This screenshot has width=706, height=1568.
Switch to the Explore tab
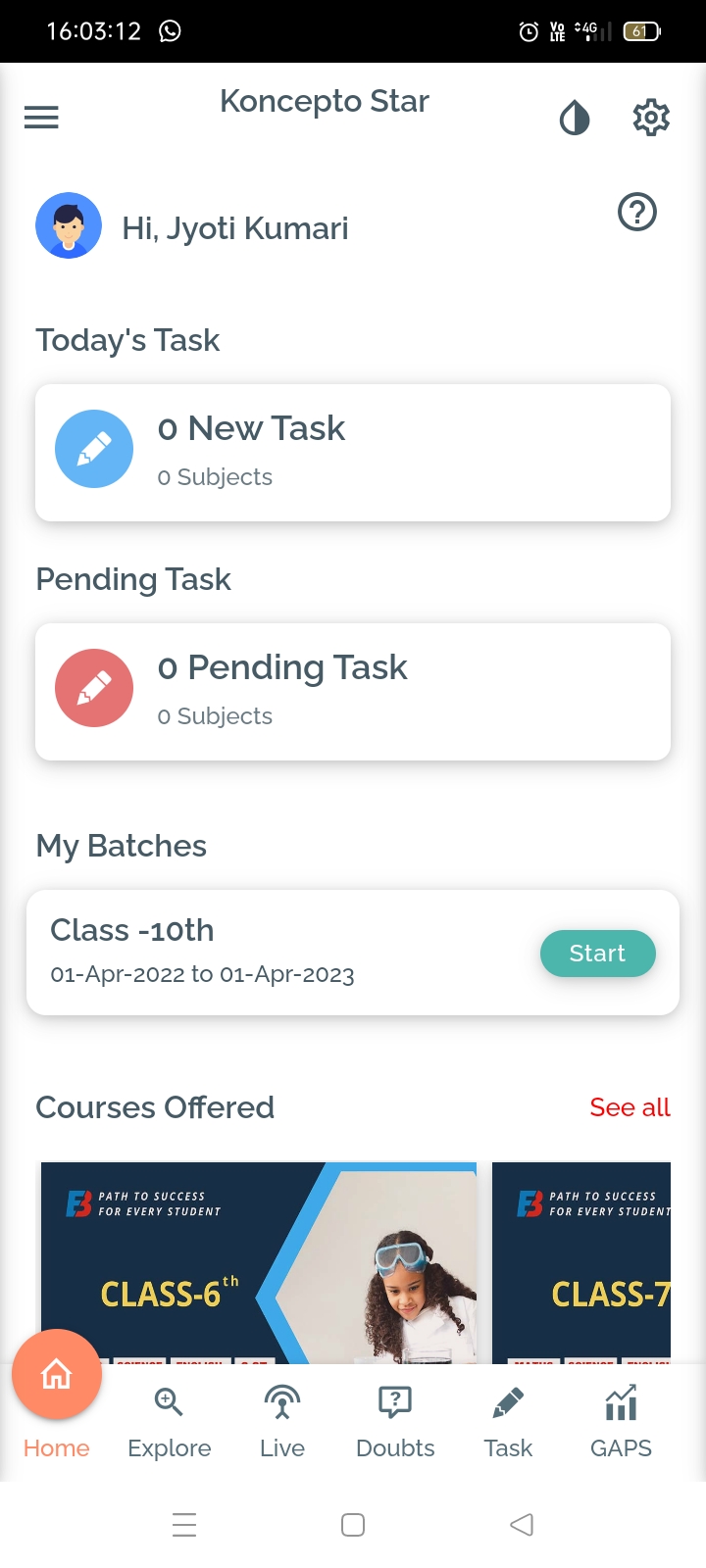(170, 1423)
